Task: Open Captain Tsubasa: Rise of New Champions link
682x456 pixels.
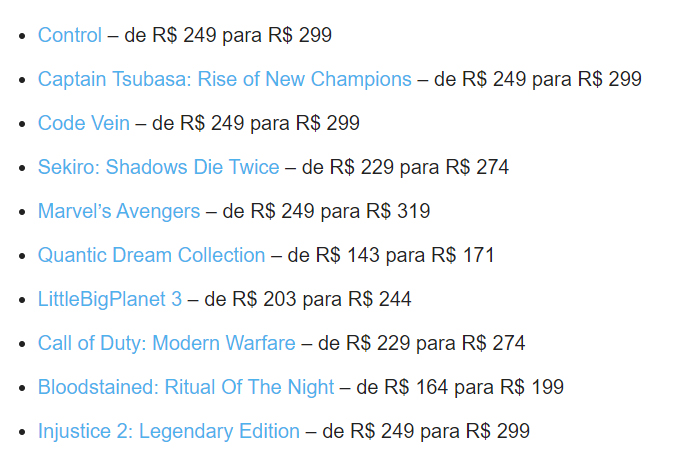Action: pyautogui.click(x=224, y=79)
